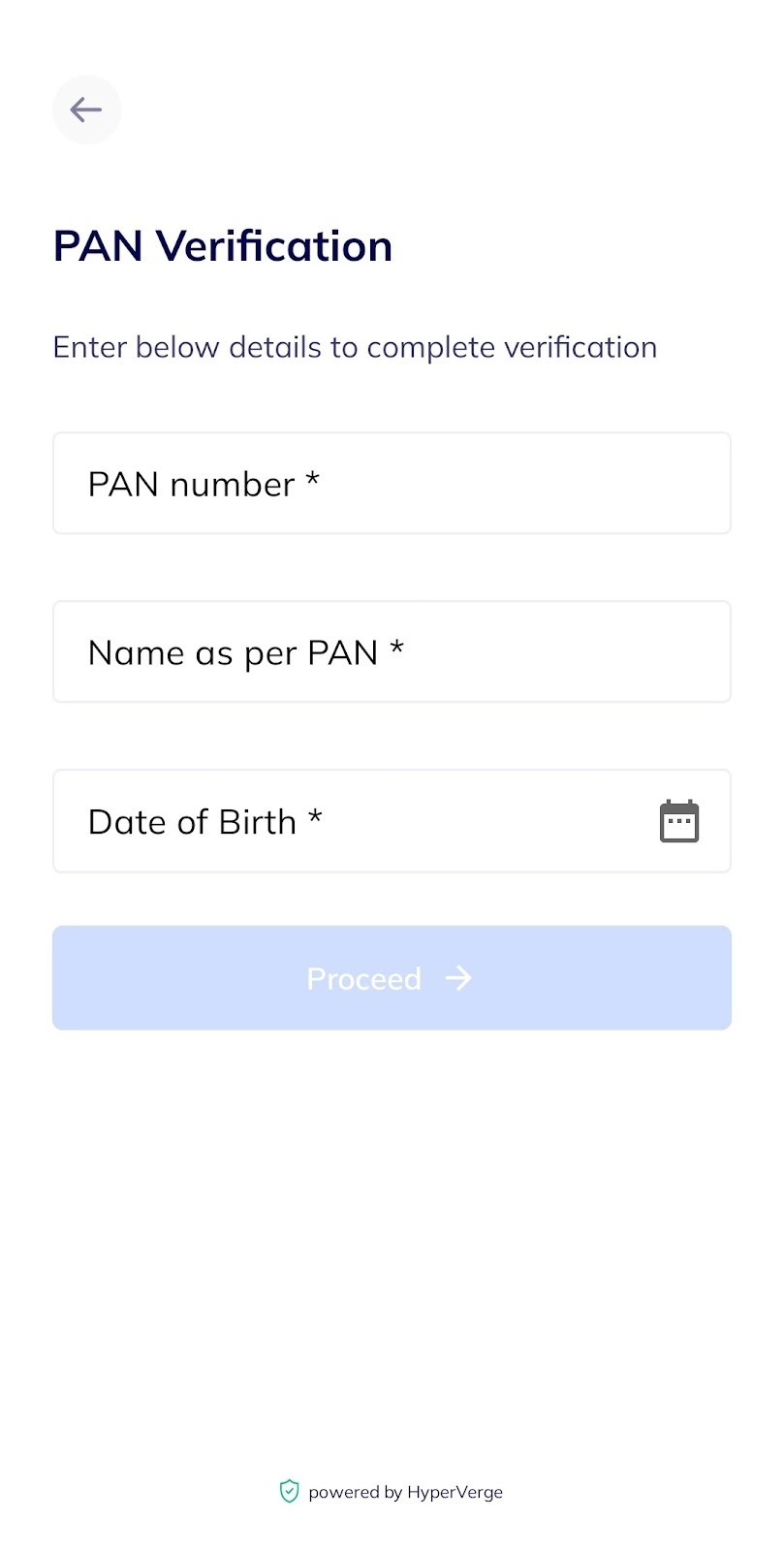
Task: Tap the Name as per PAN field
Action: click(392, 651)
